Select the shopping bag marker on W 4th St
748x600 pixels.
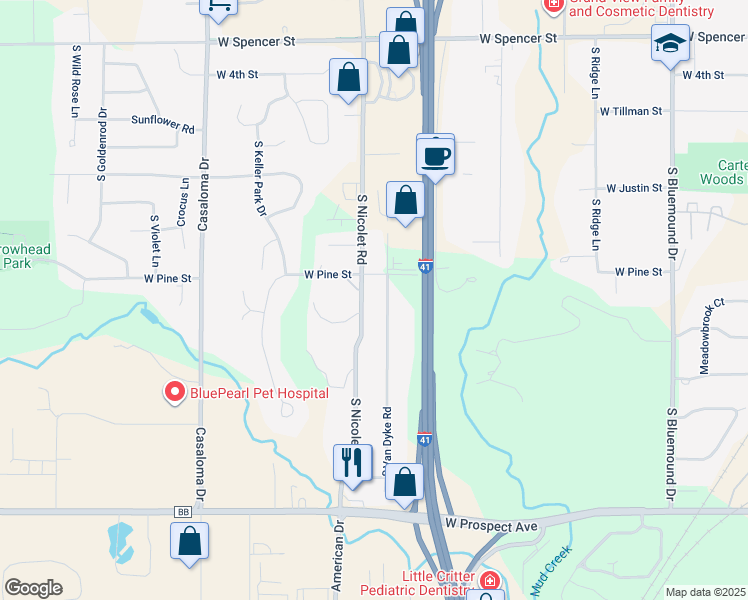(x=348, y=77)
